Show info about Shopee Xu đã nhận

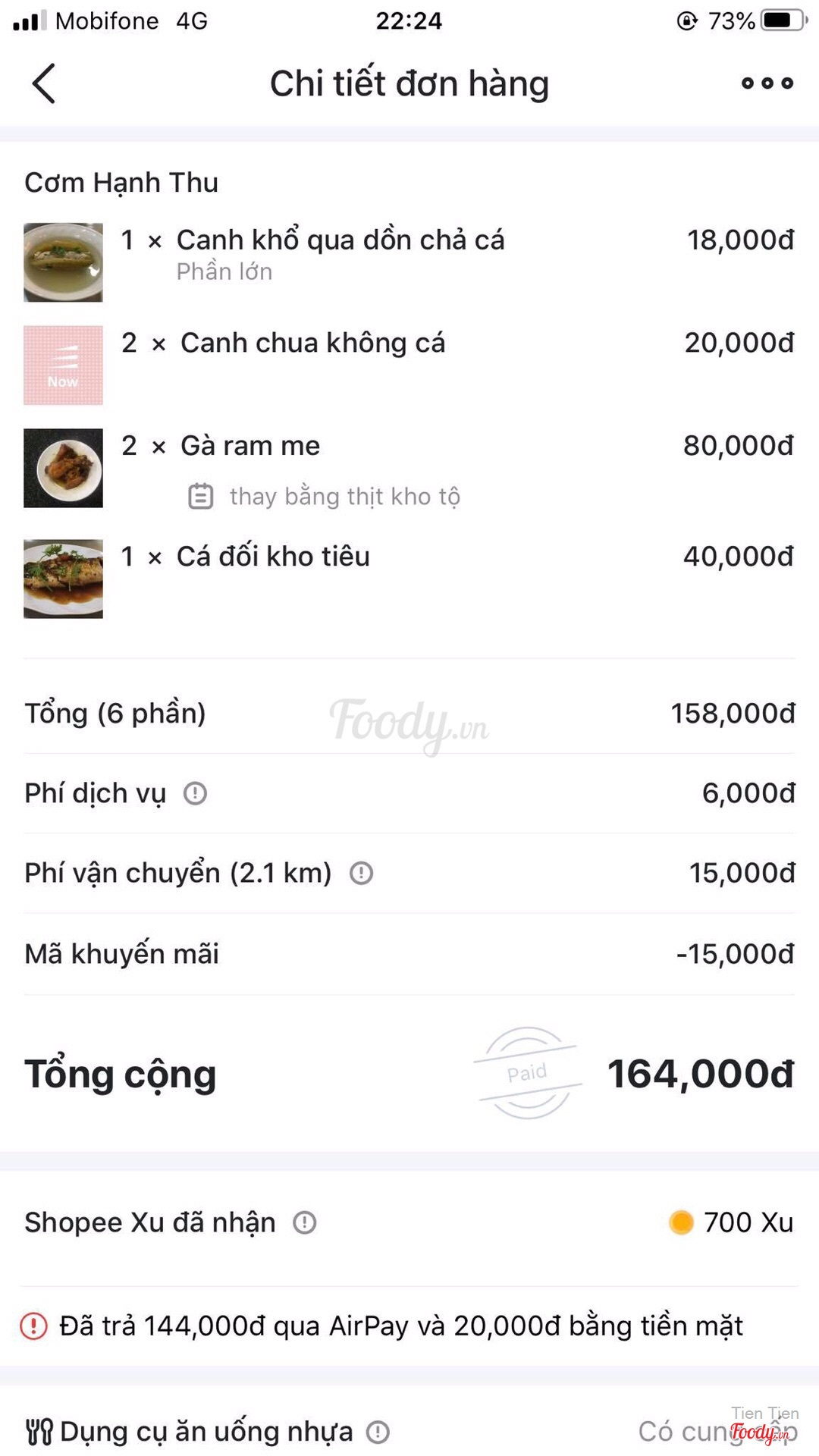(x=304, y=1222)
